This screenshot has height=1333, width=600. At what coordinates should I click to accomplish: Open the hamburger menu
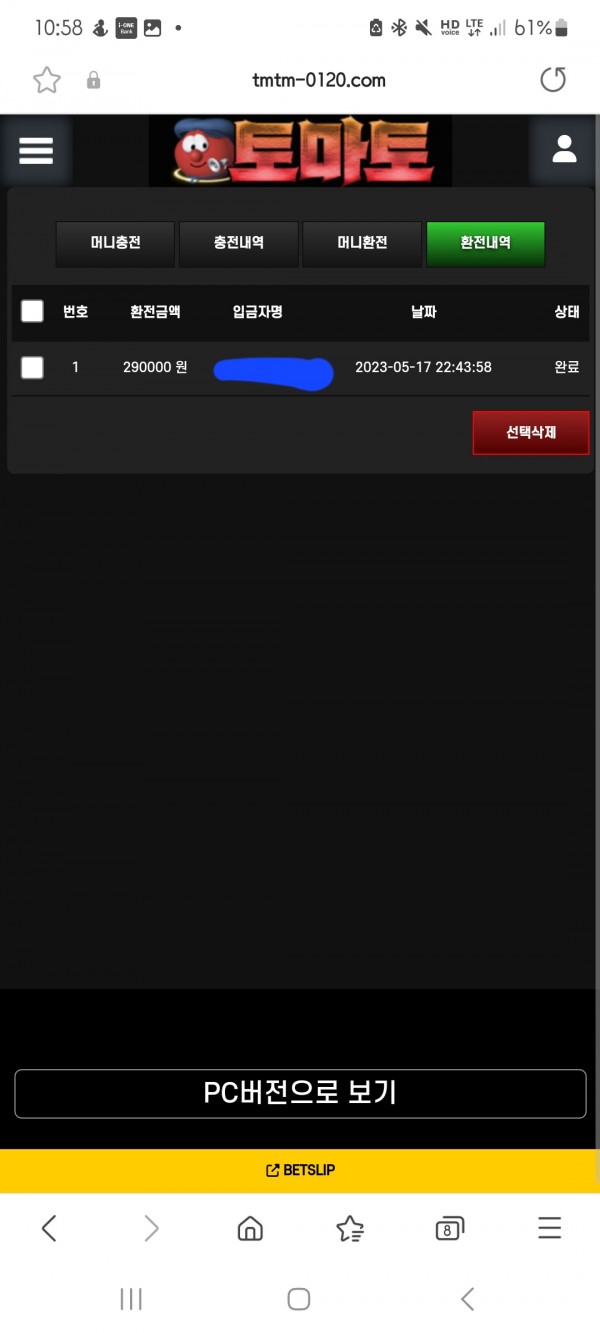coord(35,150)
